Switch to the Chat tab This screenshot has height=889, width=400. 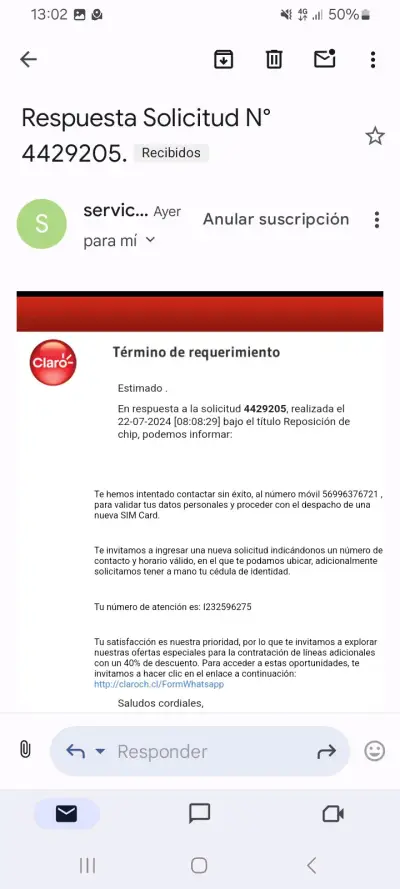tap(199, 814)
